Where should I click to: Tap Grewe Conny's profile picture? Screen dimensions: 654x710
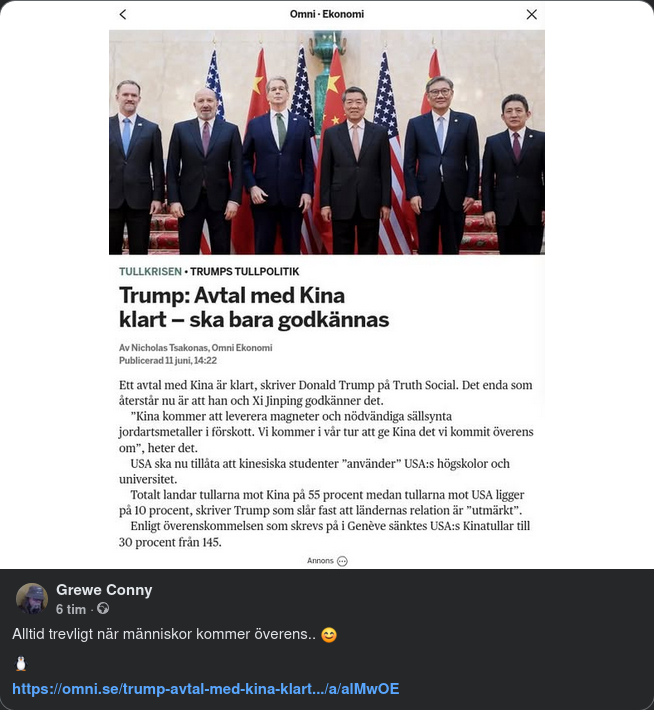[x=32, y=599]
